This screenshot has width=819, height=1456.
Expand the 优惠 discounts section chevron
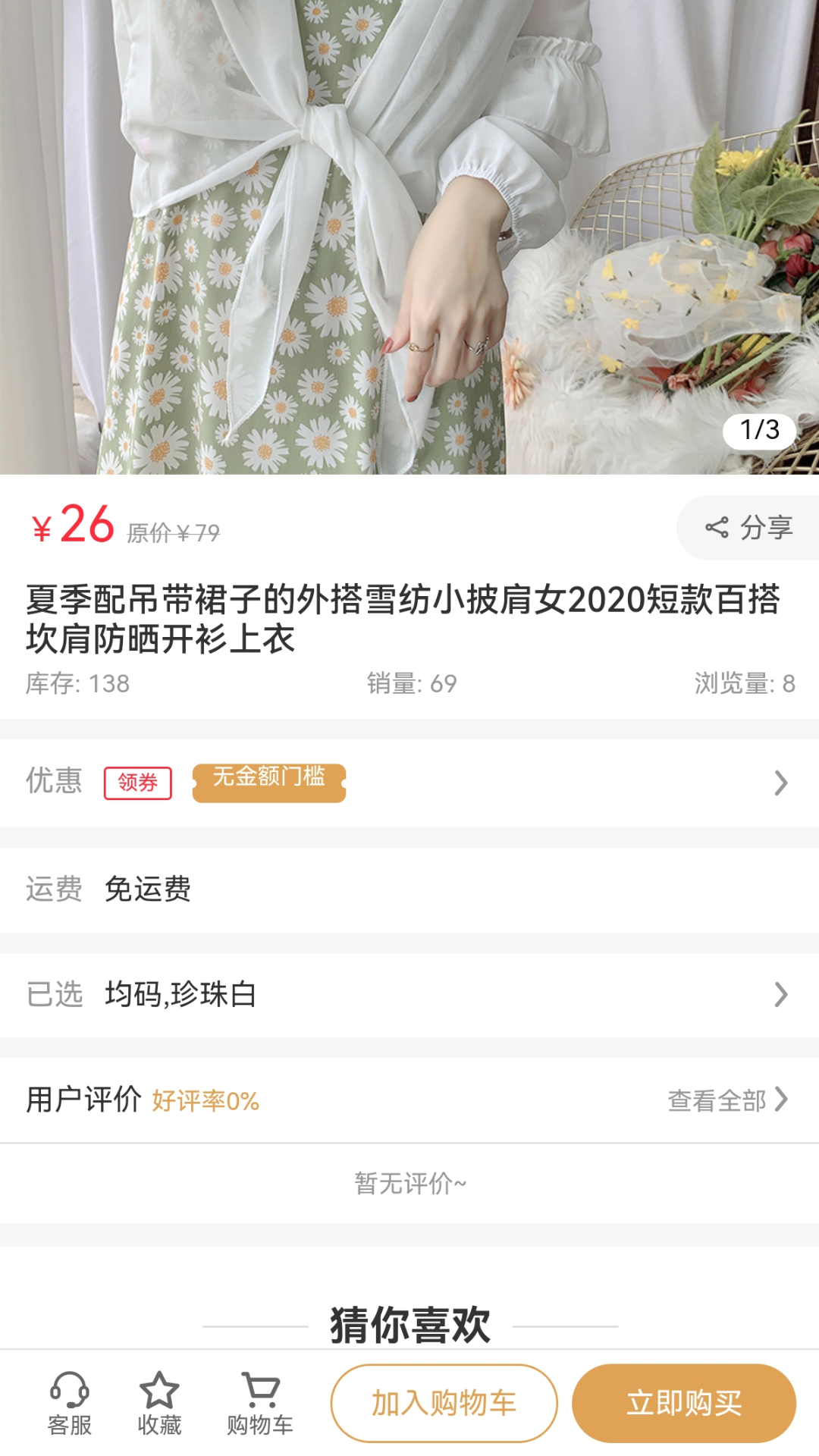pos(780,783)
